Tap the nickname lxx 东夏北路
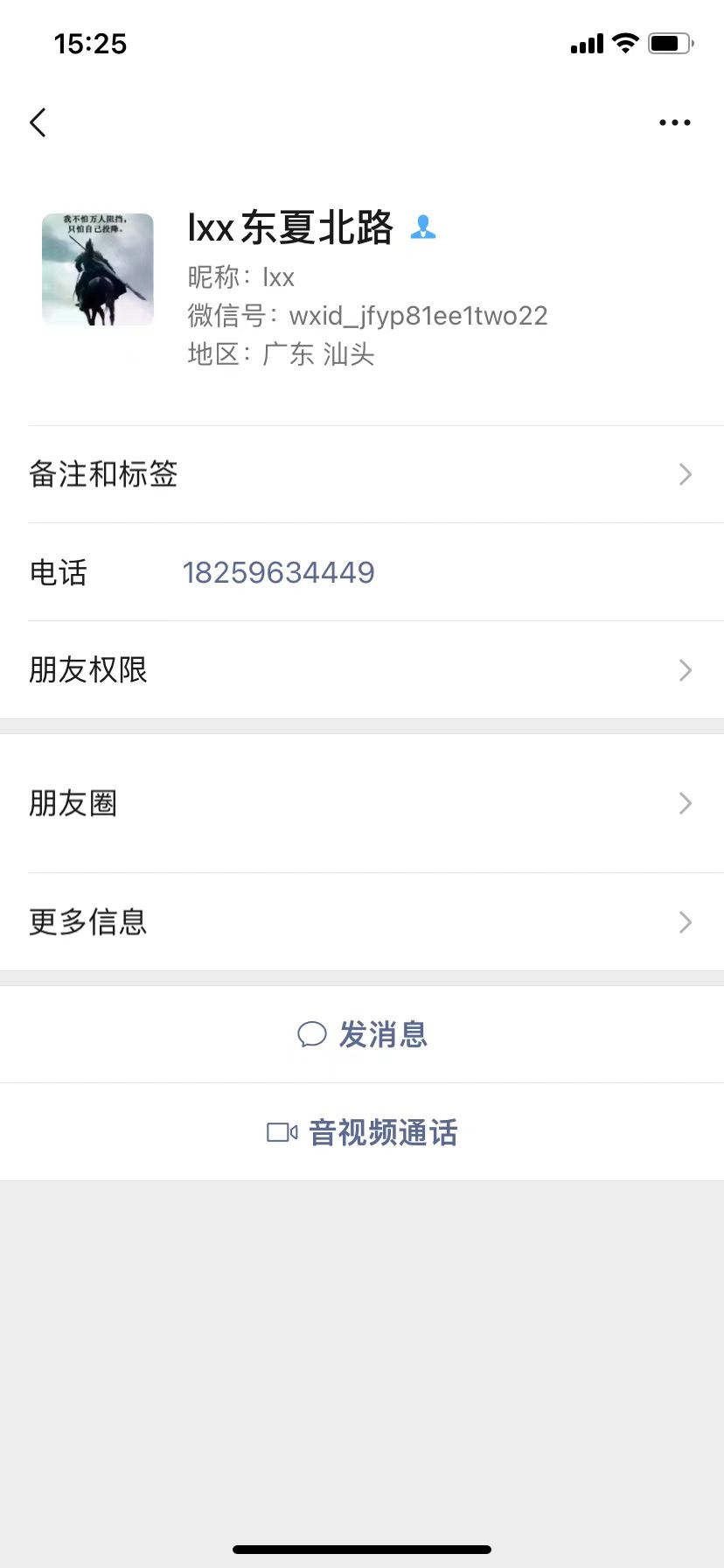The width and height of the screenshot is (724, 1568). pos(289,229)
